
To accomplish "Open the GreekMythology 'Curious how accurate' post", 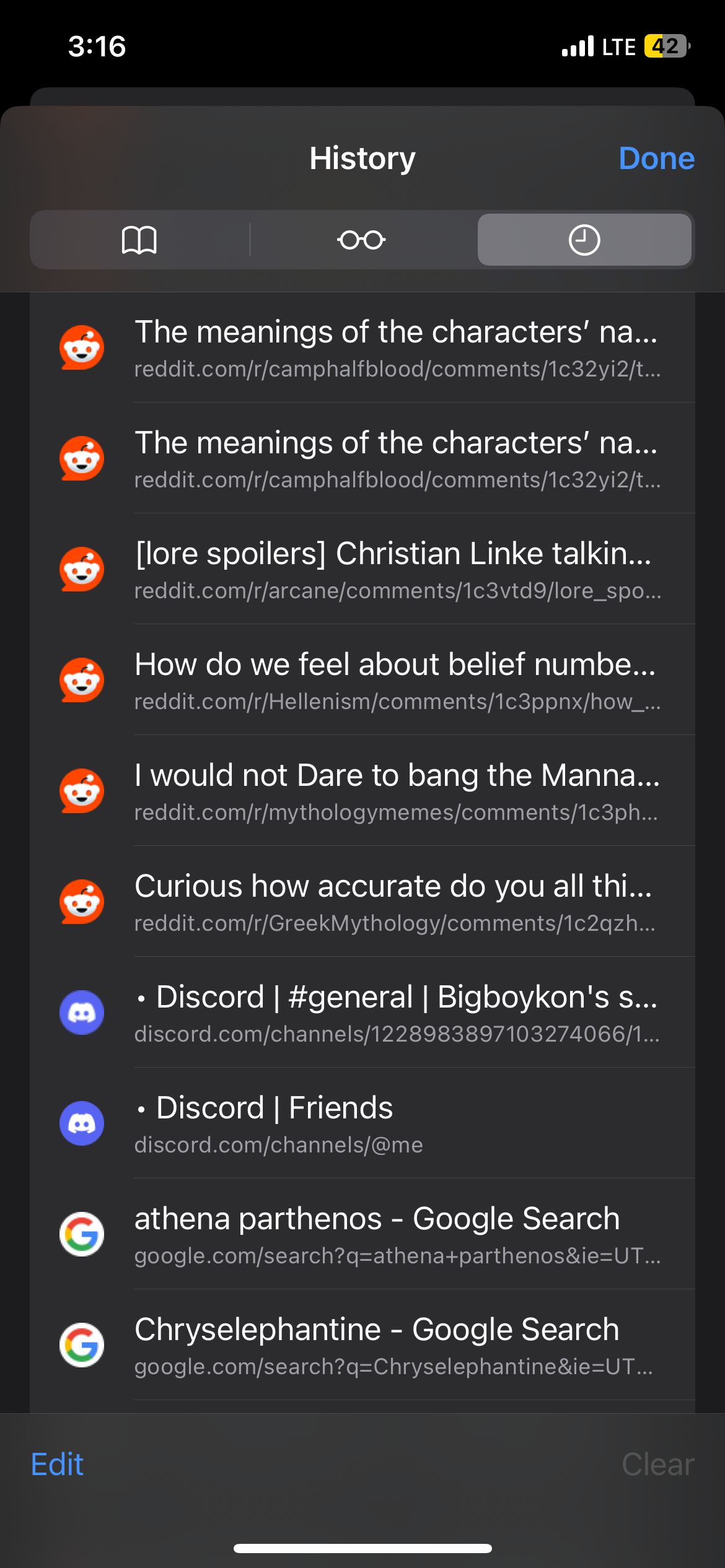I will [x=397, y=901].
